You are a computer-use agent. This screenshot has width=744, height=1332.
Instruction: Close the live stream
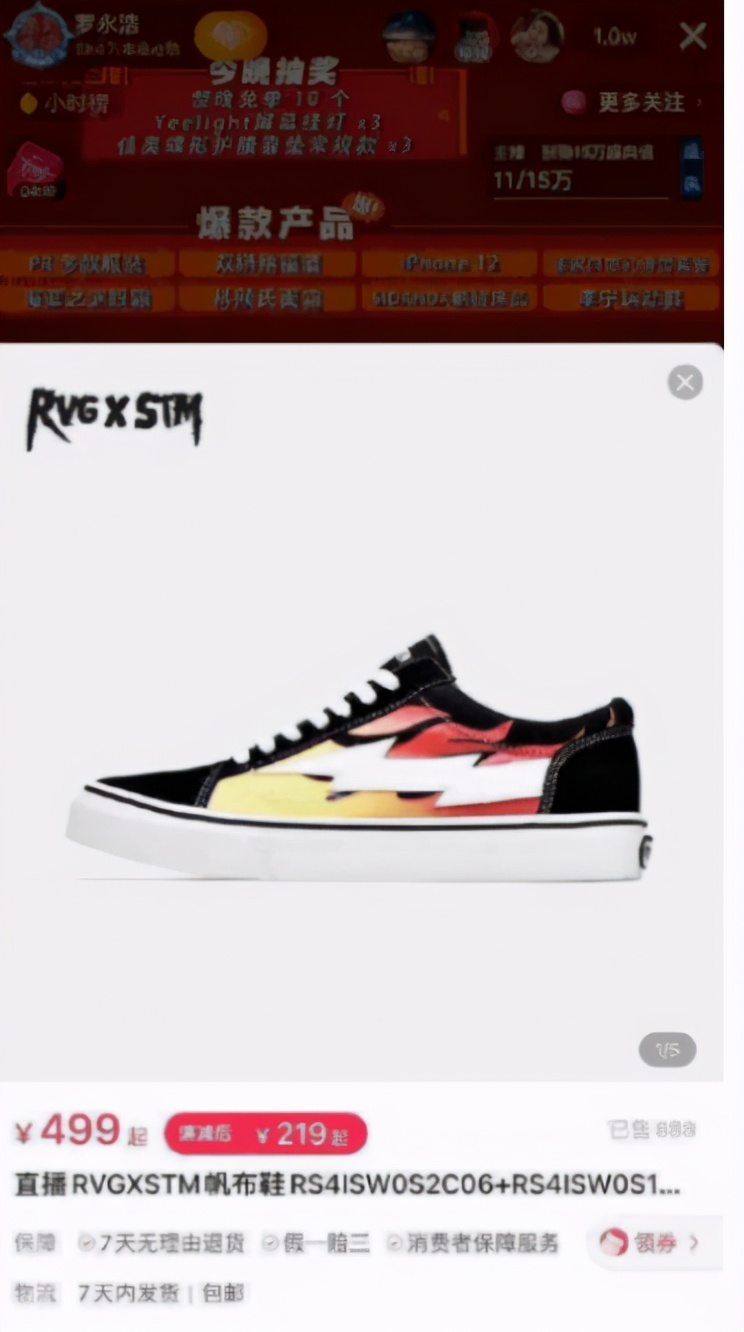[693, 37]
